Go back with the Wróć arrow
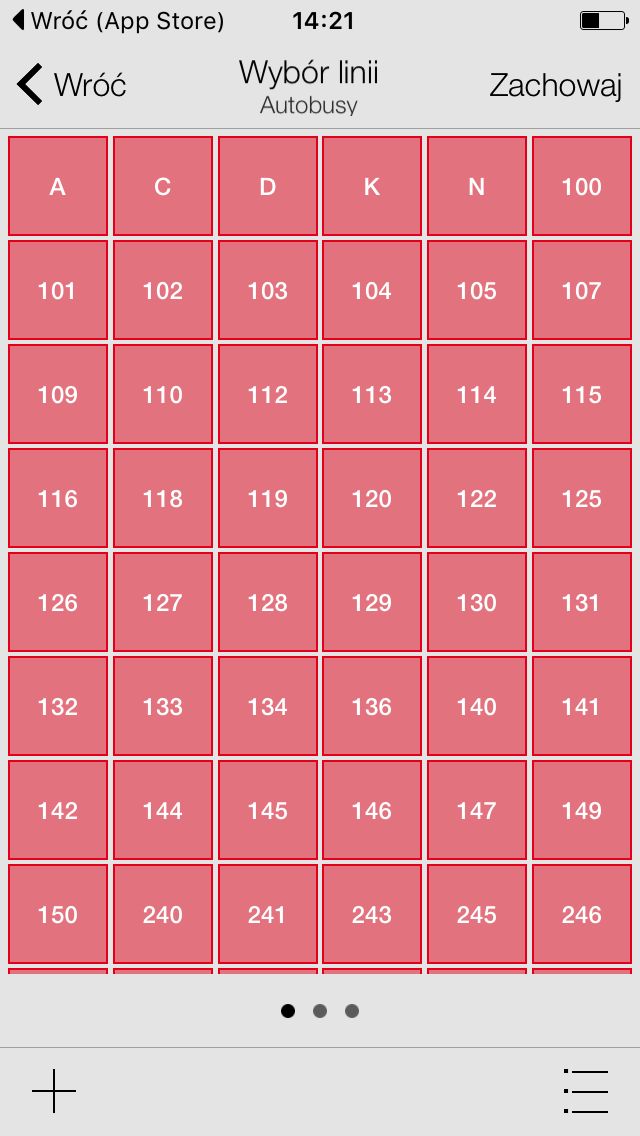640x1136 pixels. pos(71,85)
